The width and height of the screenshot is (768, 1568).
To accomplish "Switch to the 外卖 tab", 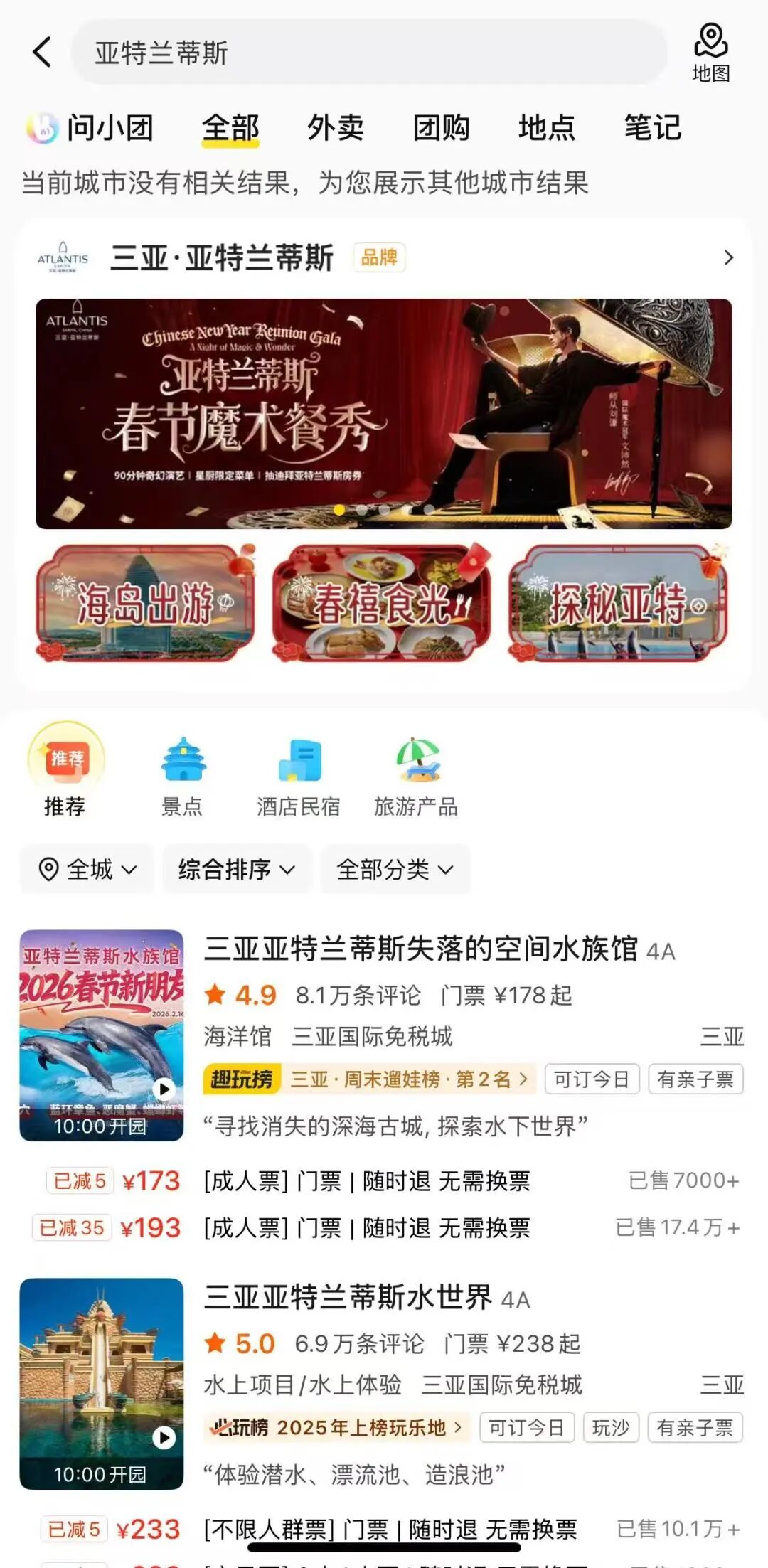I will click(336, 128).
